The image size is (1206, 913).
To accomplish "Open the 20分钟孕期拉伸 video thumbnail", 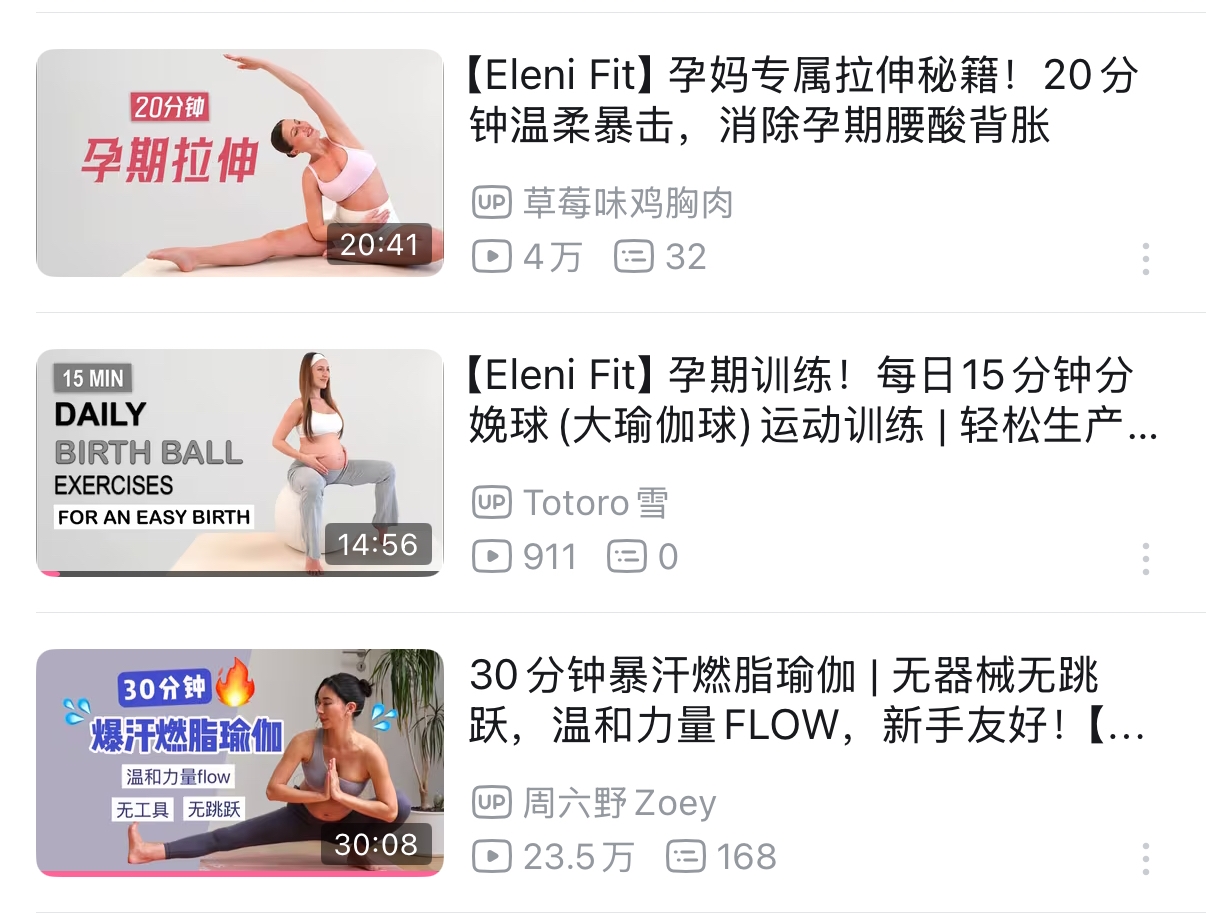I will (239, 163).
